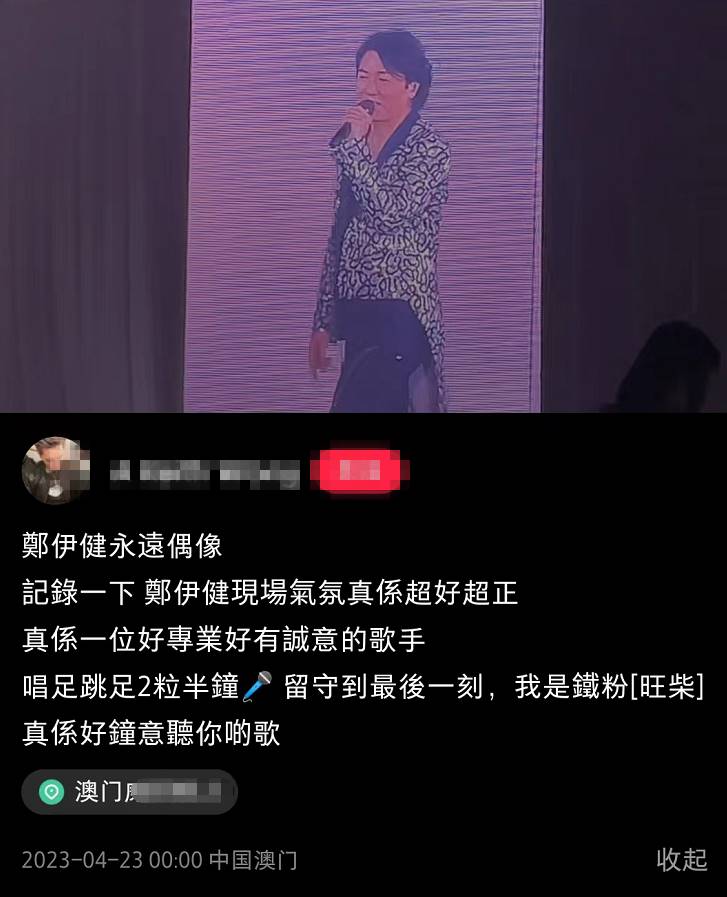Screen dimensions: 727x897
Task: Tap the concert video to pause
Action: pos(363,205)
